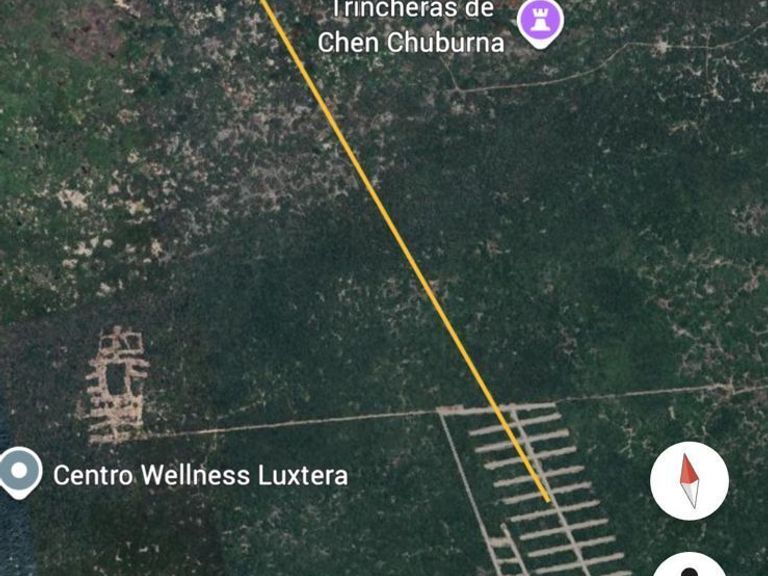Open the Trincheras de Chen Chuburna marker

pos(540,21)
